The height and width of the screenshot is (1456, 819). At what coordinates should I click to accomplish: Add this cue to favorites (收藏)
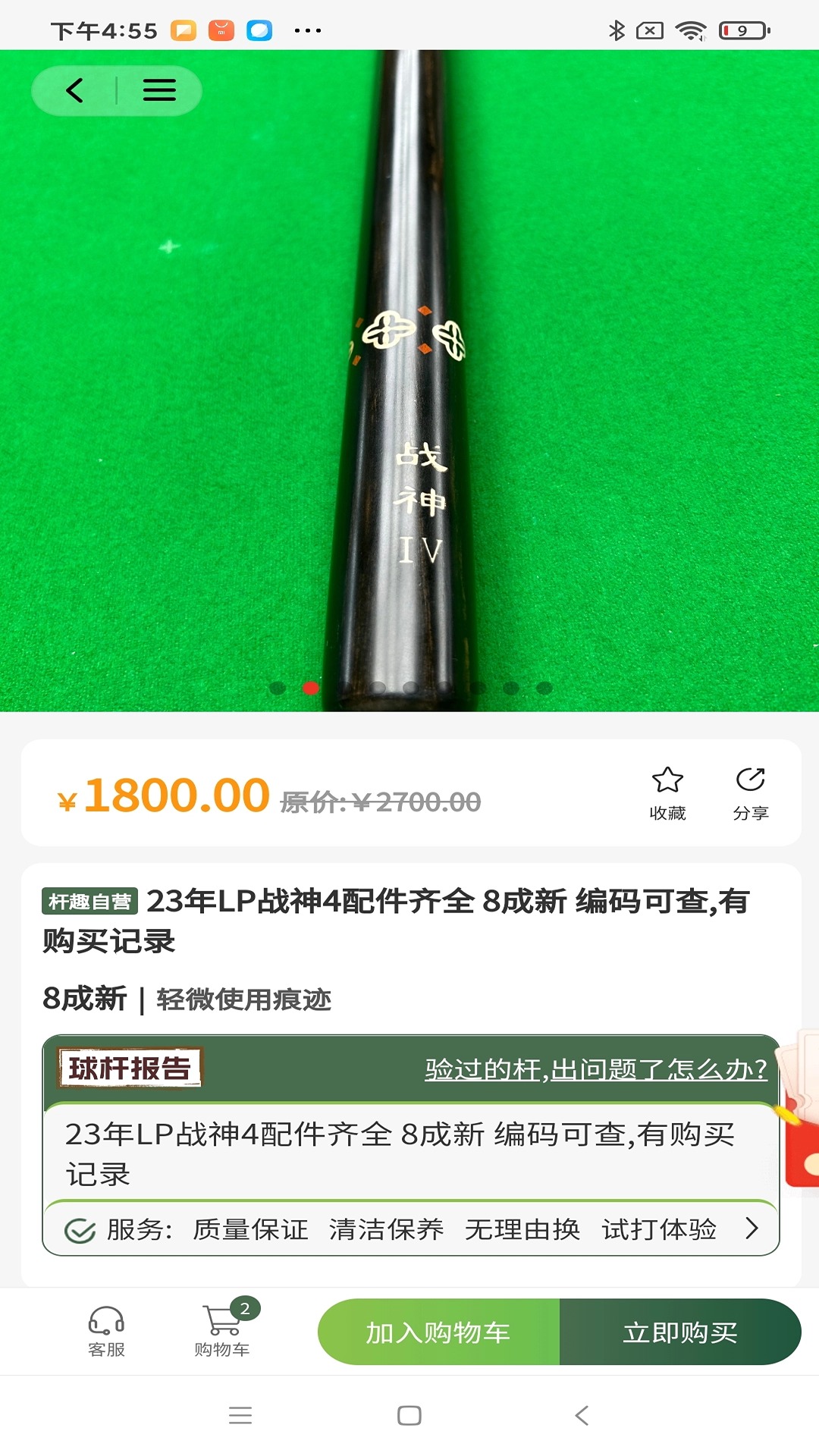click(667, 792)
